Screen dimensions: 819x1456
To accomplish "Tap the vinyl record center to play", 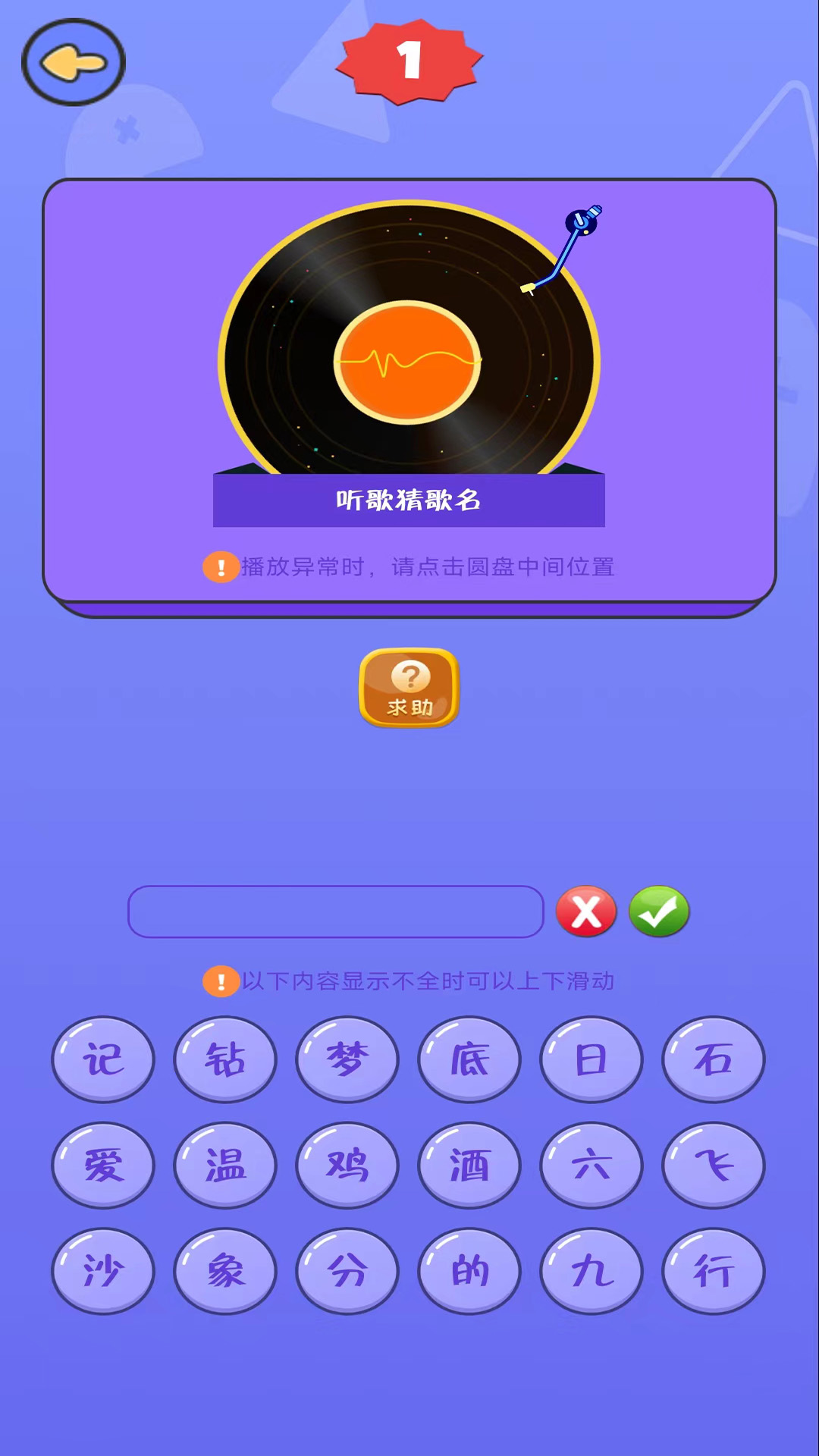I will coord(407,362).
